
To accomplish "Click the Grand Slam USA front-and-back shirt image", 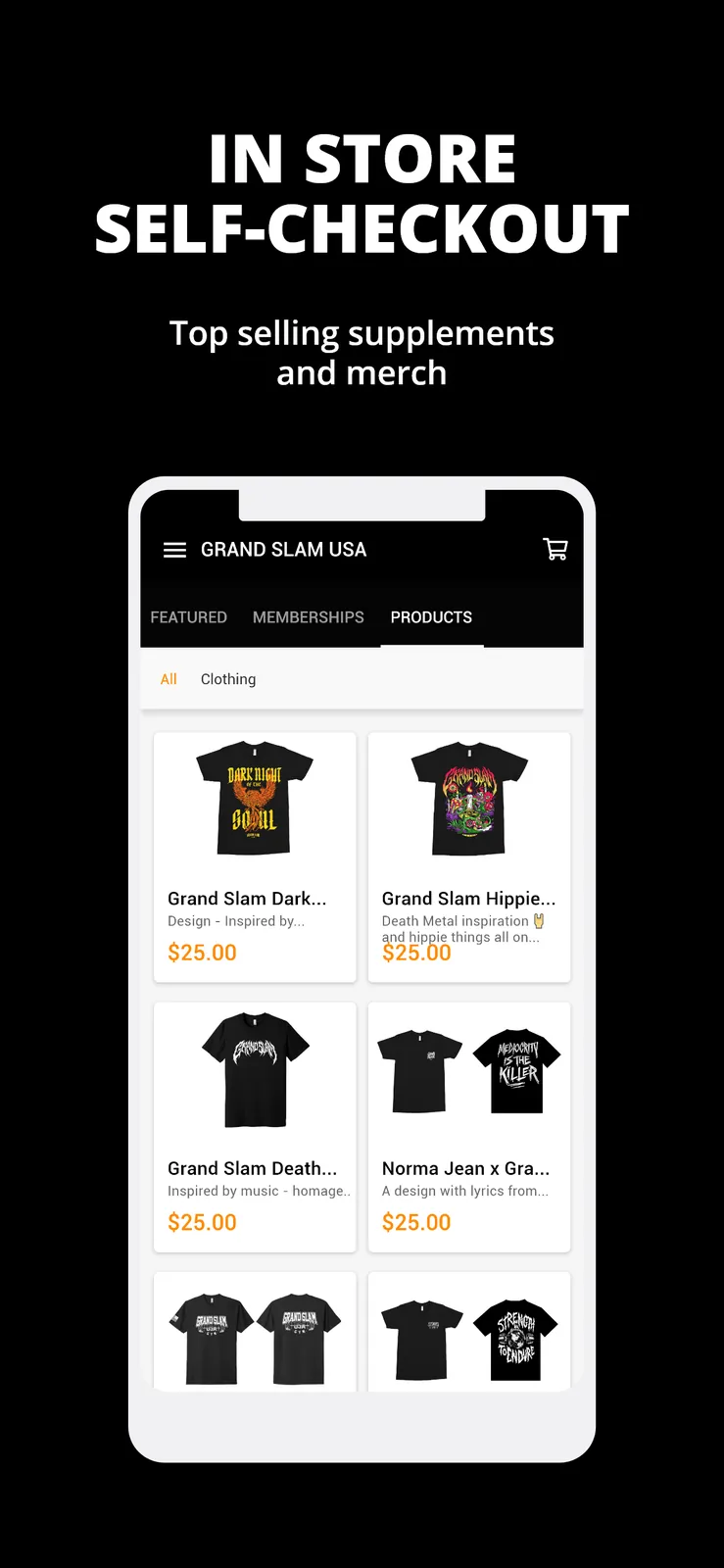I will coord(254,1333).
